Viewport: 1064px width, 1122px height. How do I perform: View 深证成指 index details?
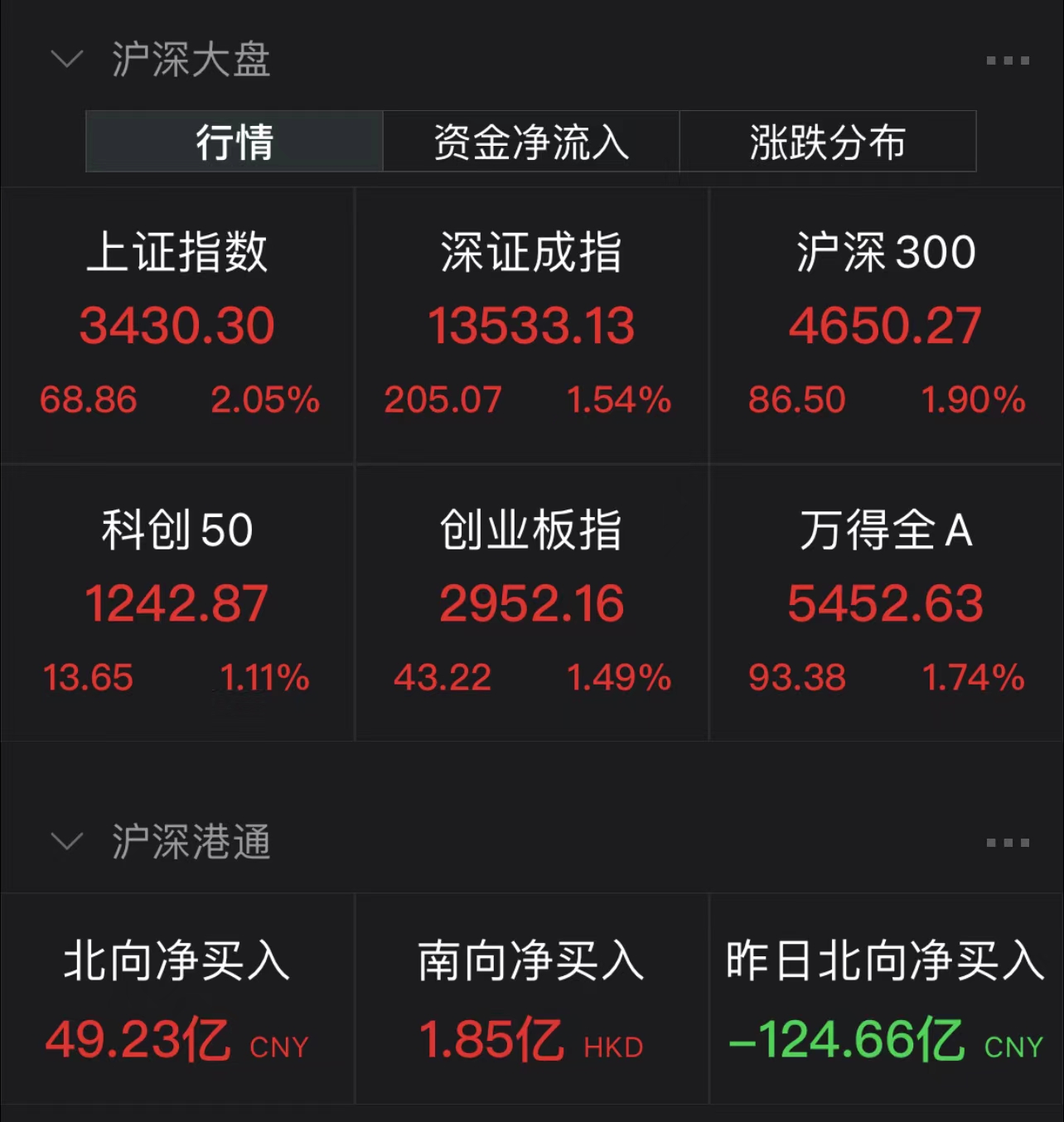click(531, 325)
